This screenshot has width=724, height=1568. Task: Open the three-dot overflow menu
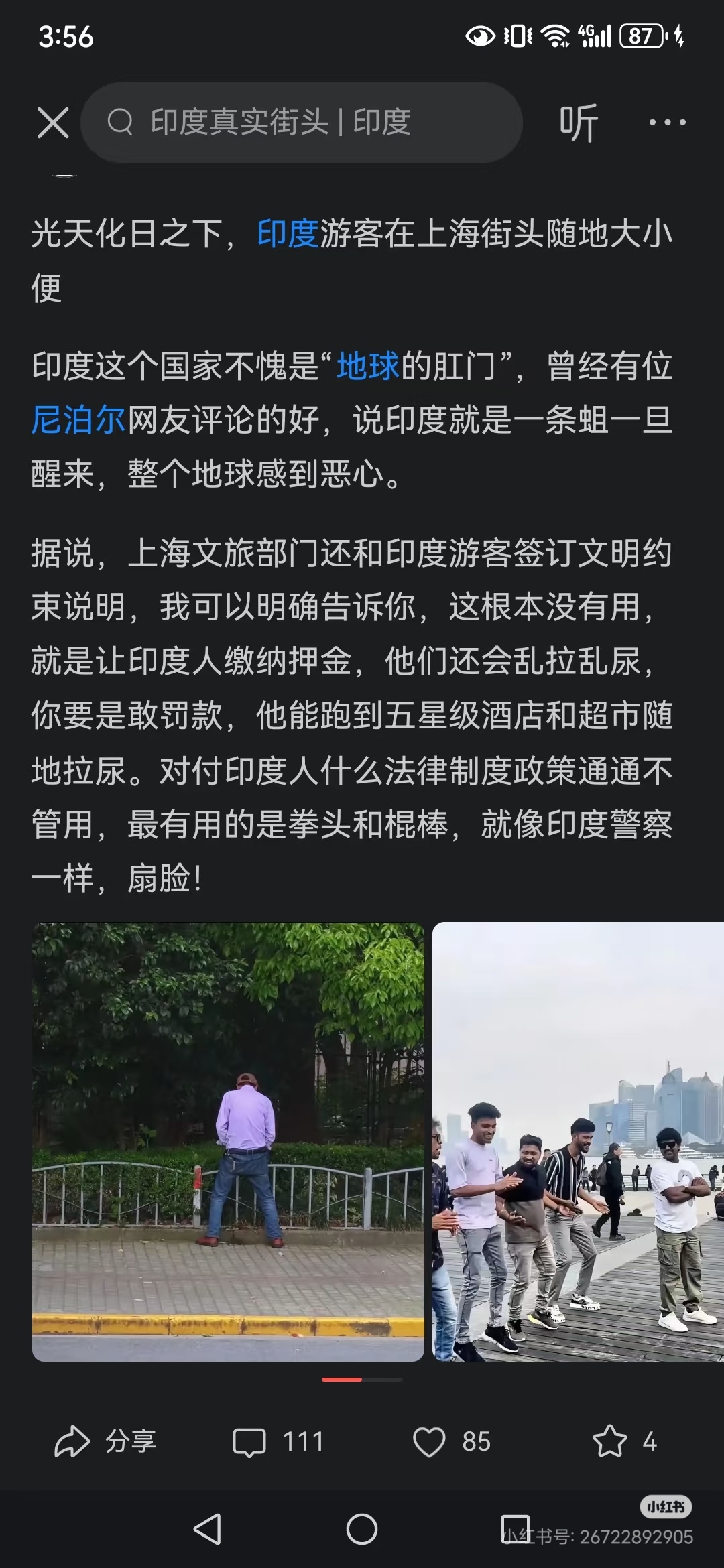coord(667,123)
